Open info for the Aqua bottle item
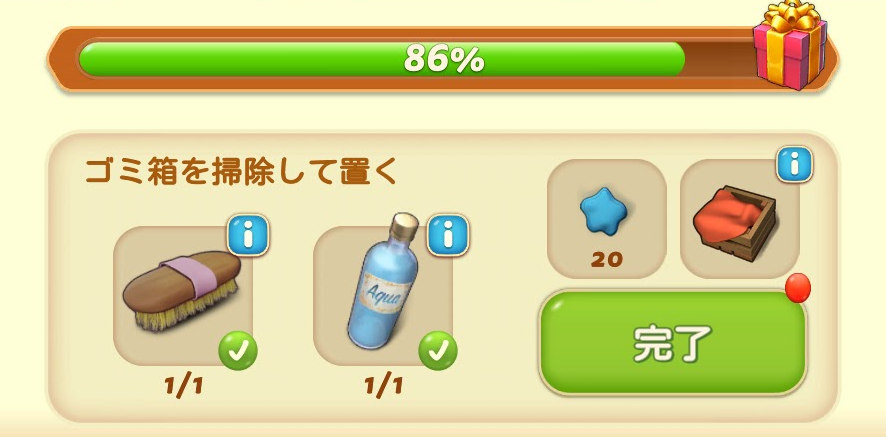886x437 pixels. tap(448, 235)
